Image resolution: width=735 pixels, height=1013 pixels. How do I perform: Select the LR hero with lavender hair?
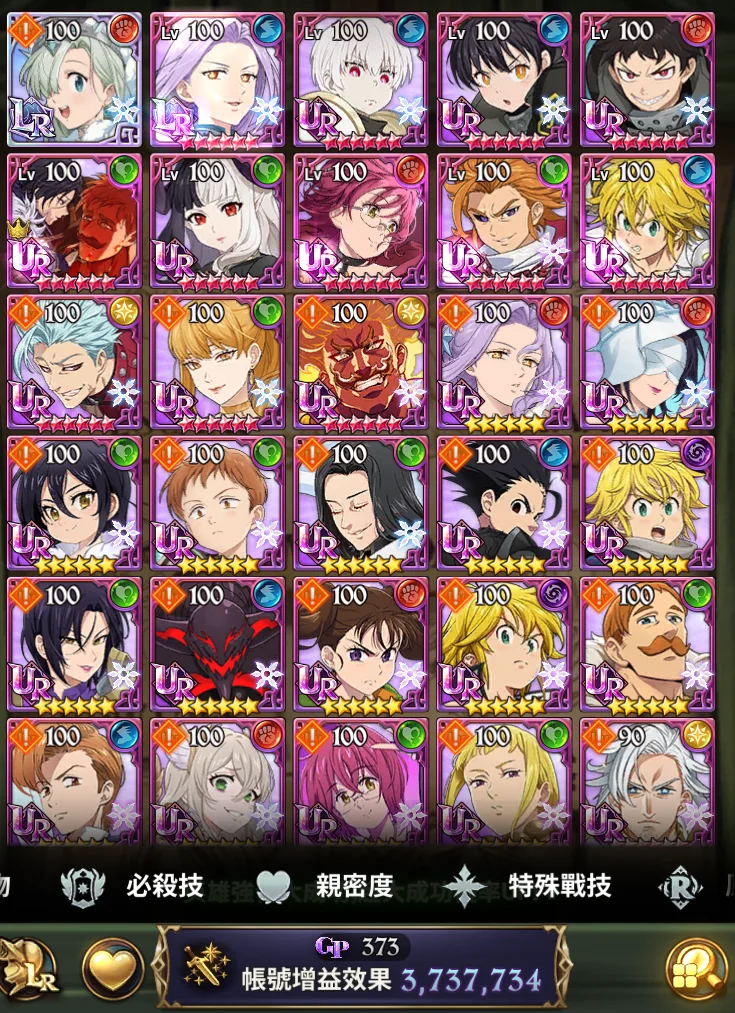[217, 80]
